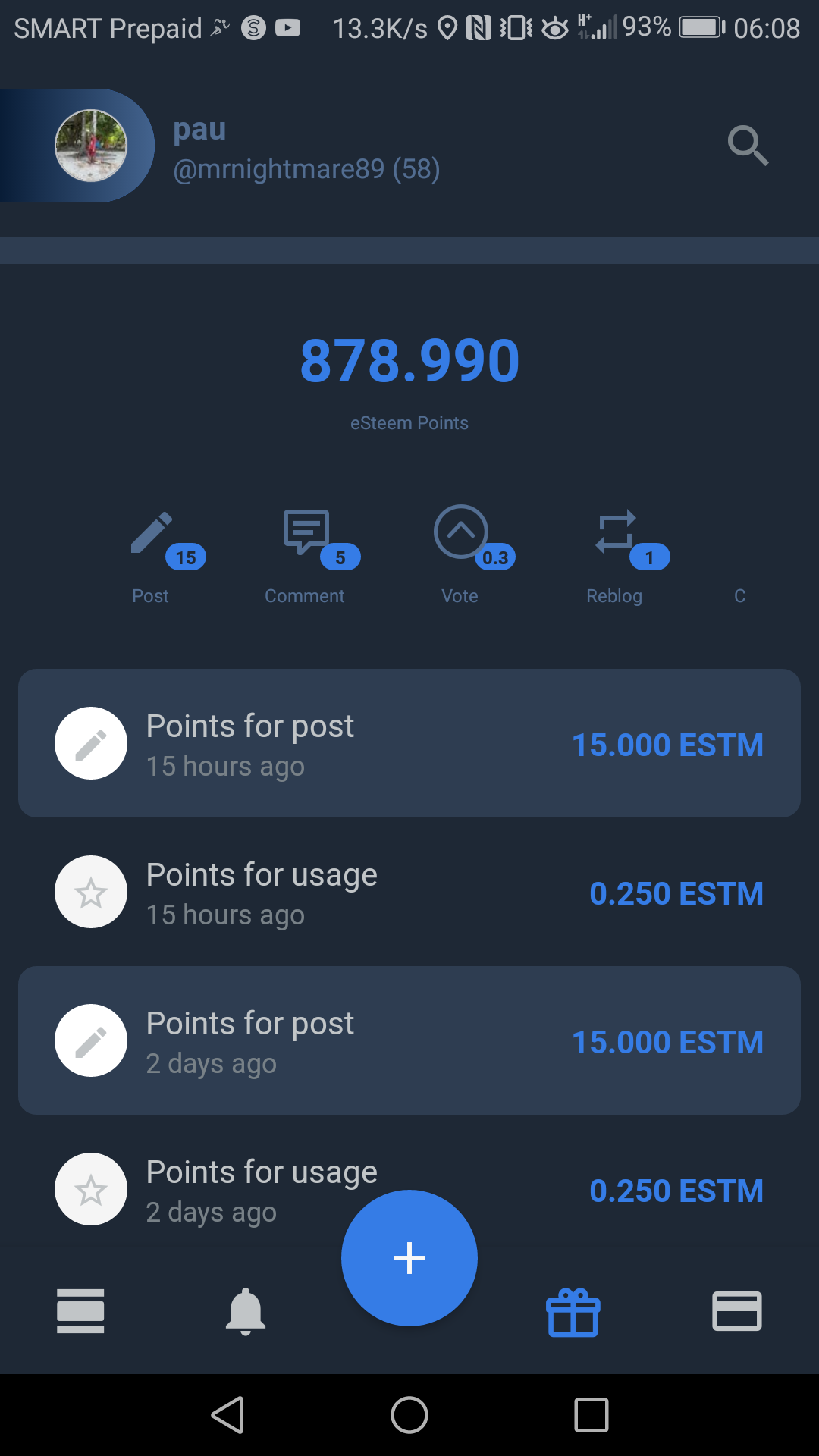
Task: Return to the home screen
Action: pyautogui.click(x=409, y=1415)
